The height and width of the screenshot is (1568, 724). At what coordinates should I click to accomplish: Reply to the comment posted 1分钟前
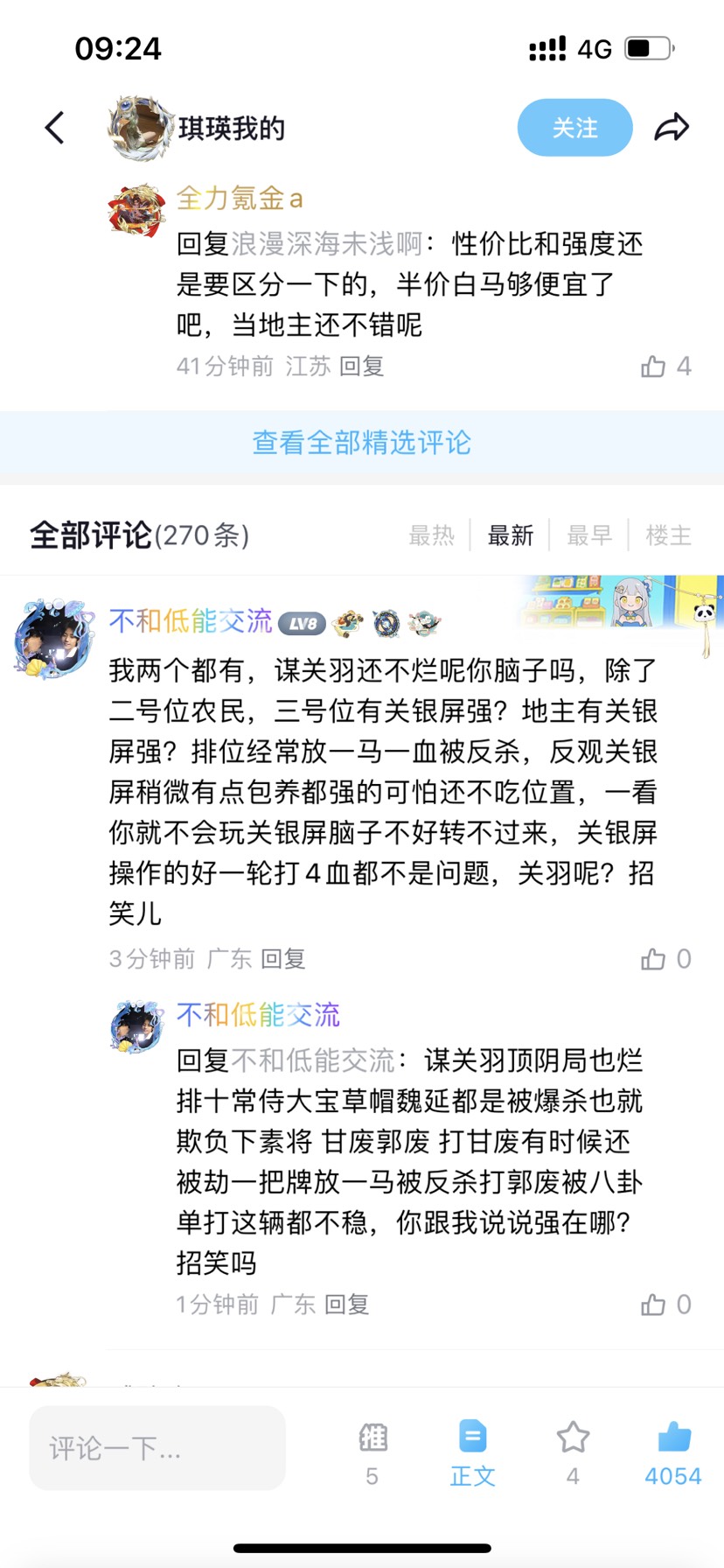pyautogui.click(x=346, y=1305)
